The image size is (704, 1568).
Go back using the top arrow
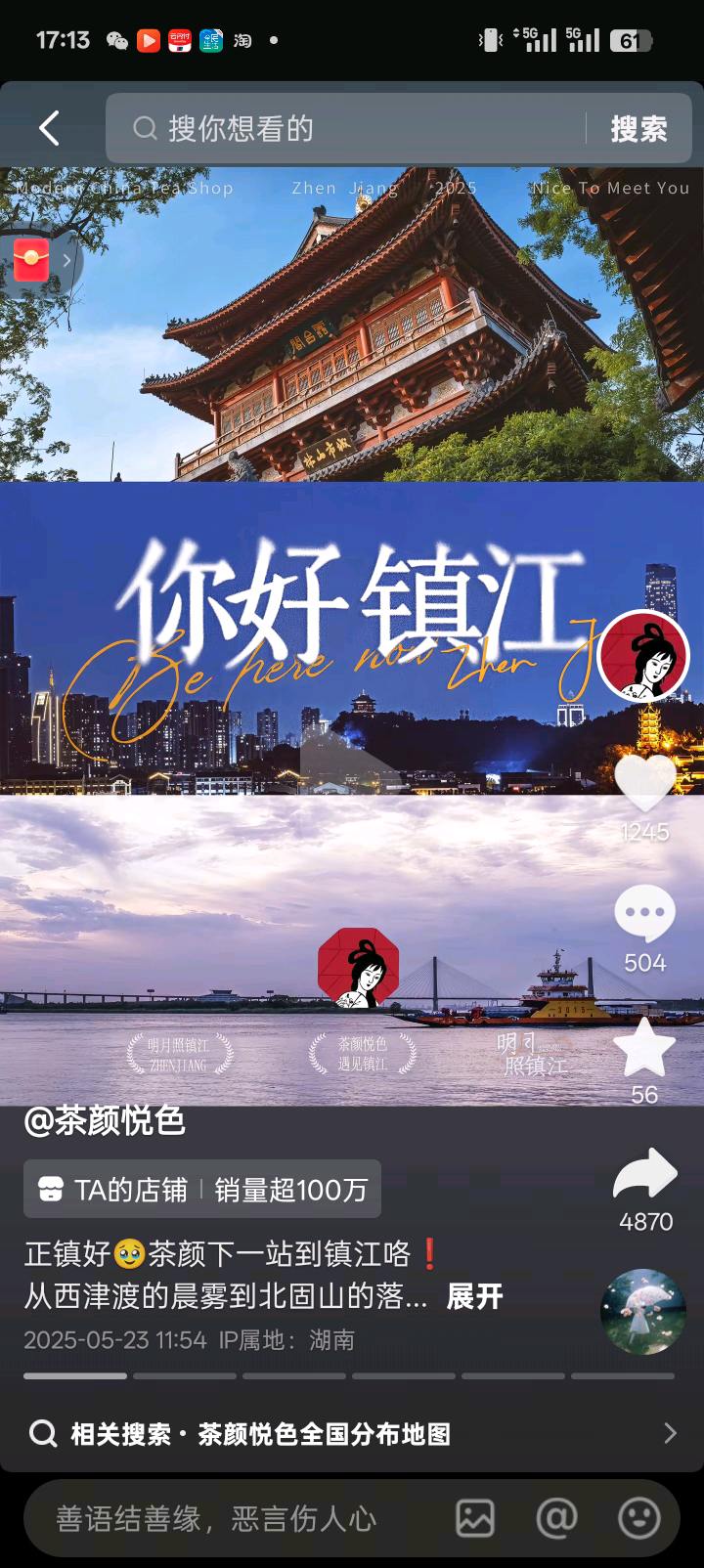click(x=49, y=128)
